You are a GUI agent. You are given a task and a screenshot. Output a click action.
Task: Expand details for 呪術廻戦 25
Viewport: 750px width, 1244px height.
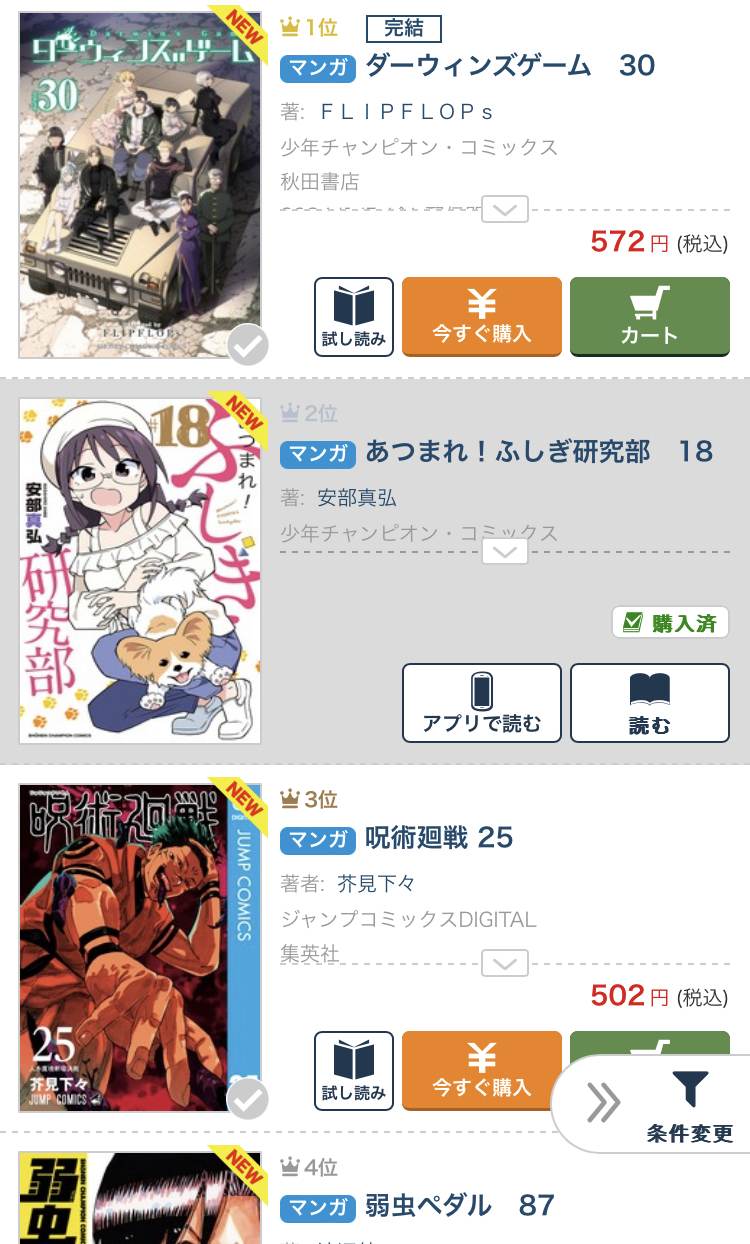(505, 963)
